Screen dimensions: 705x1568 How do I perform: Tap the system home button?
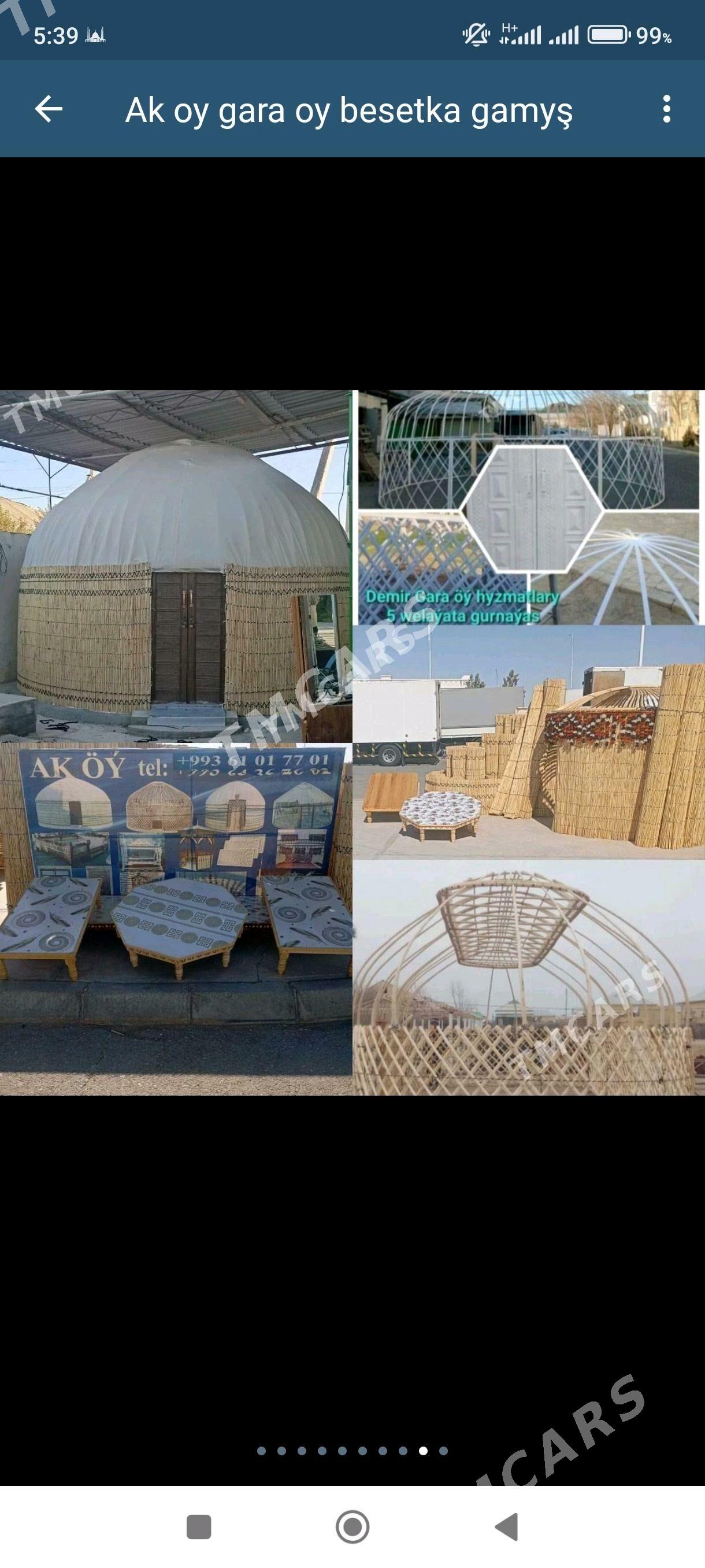click(x=352, y=1526)
